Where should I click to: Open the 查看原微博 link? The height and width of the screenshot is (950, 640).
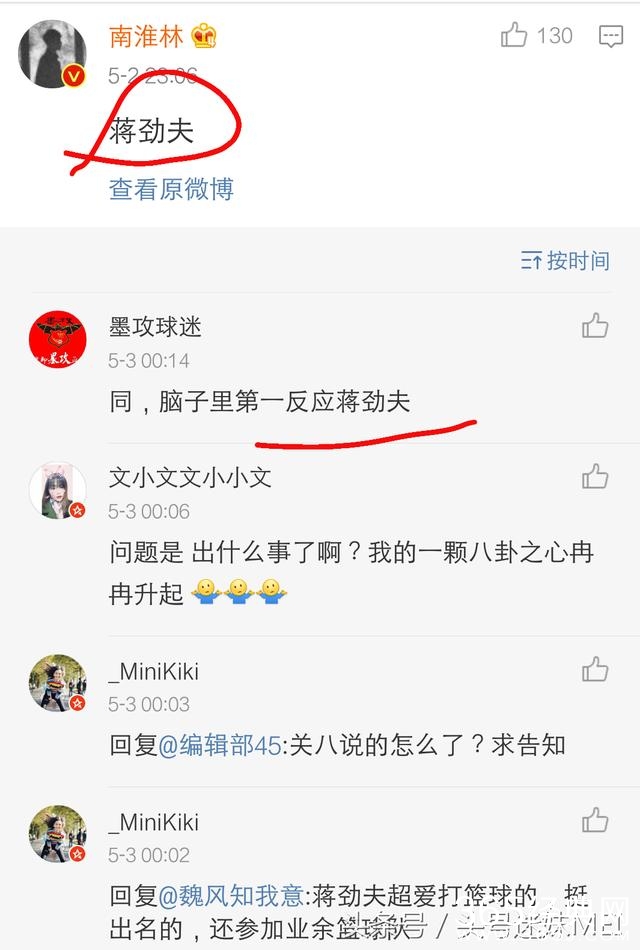pyautogui.click(x=171, y=189)
